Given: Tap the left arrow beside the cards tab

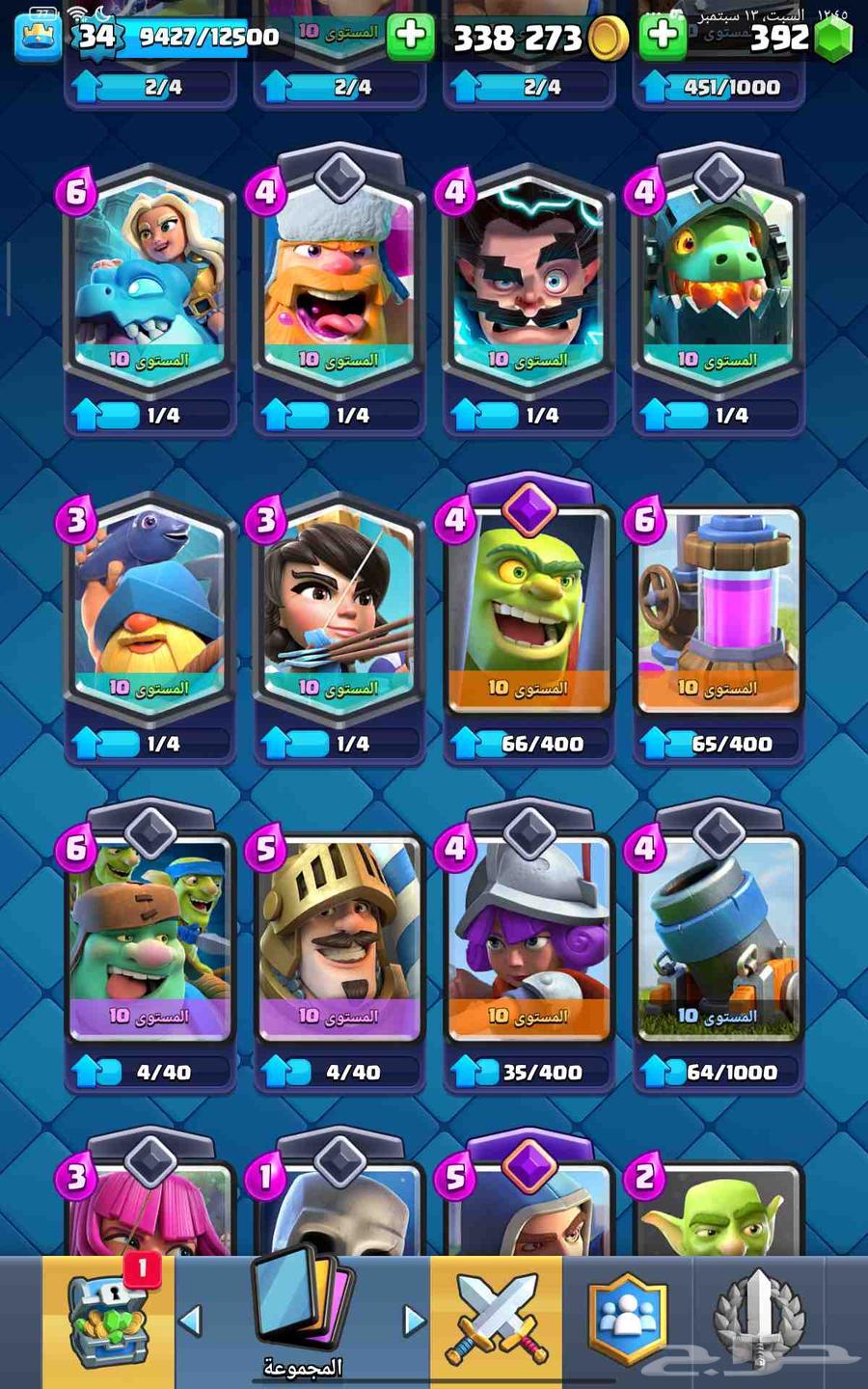Looking at the screenshot, I should [191, 1320].
